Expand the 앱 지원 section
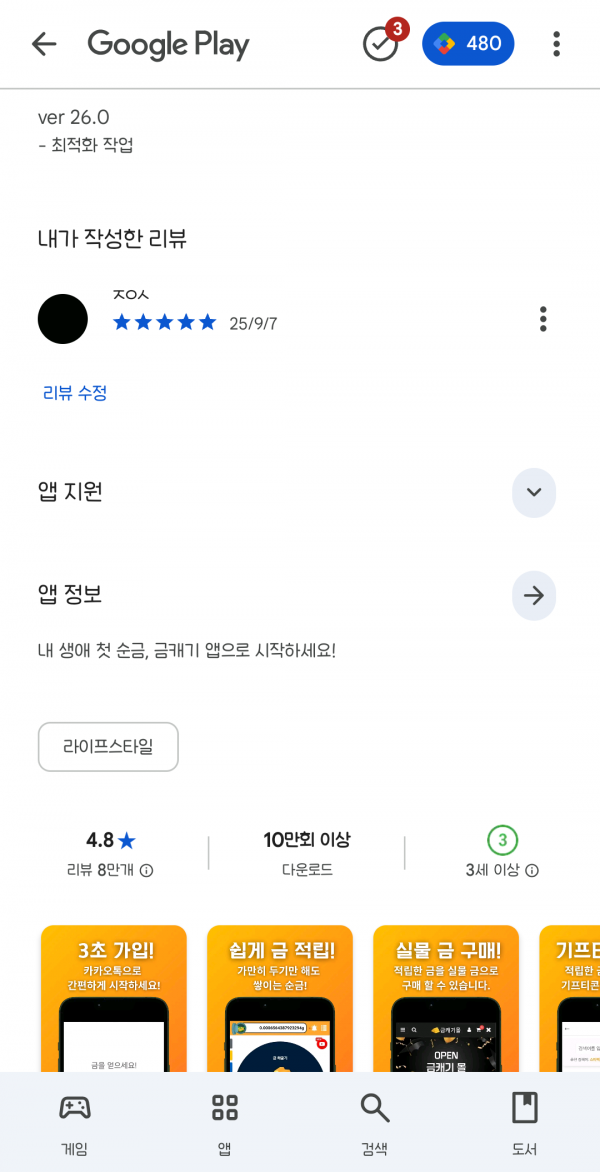Screen dimensions: 600x1172 pos(533,493)
